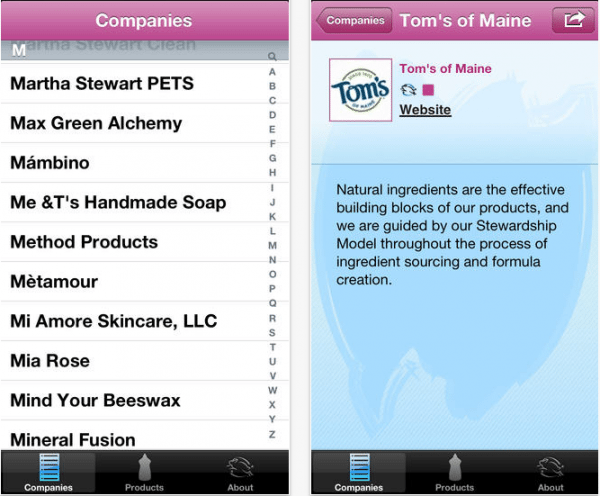Open Products tab on Tom's of Maine screen
600x496 pixels.
pyautogui.click(x=454, y=474)
